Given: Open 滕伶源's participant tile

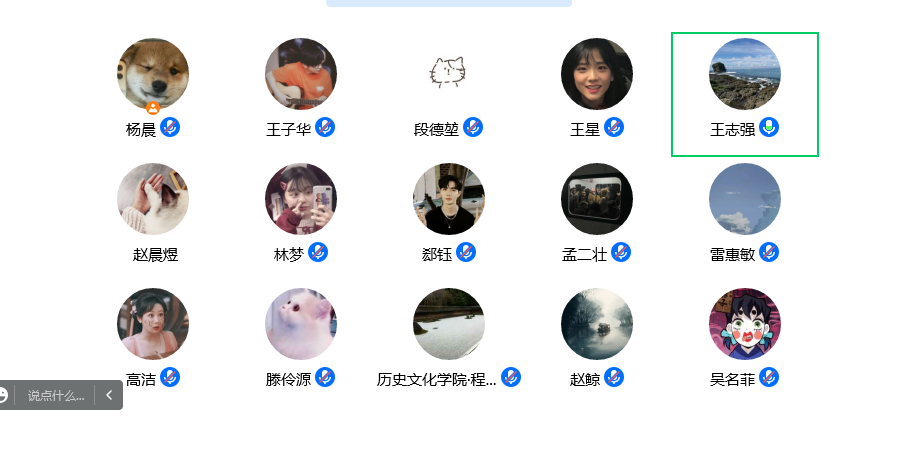Looking at the screenshot, I should pyautogui.click(x=301, y=325).
